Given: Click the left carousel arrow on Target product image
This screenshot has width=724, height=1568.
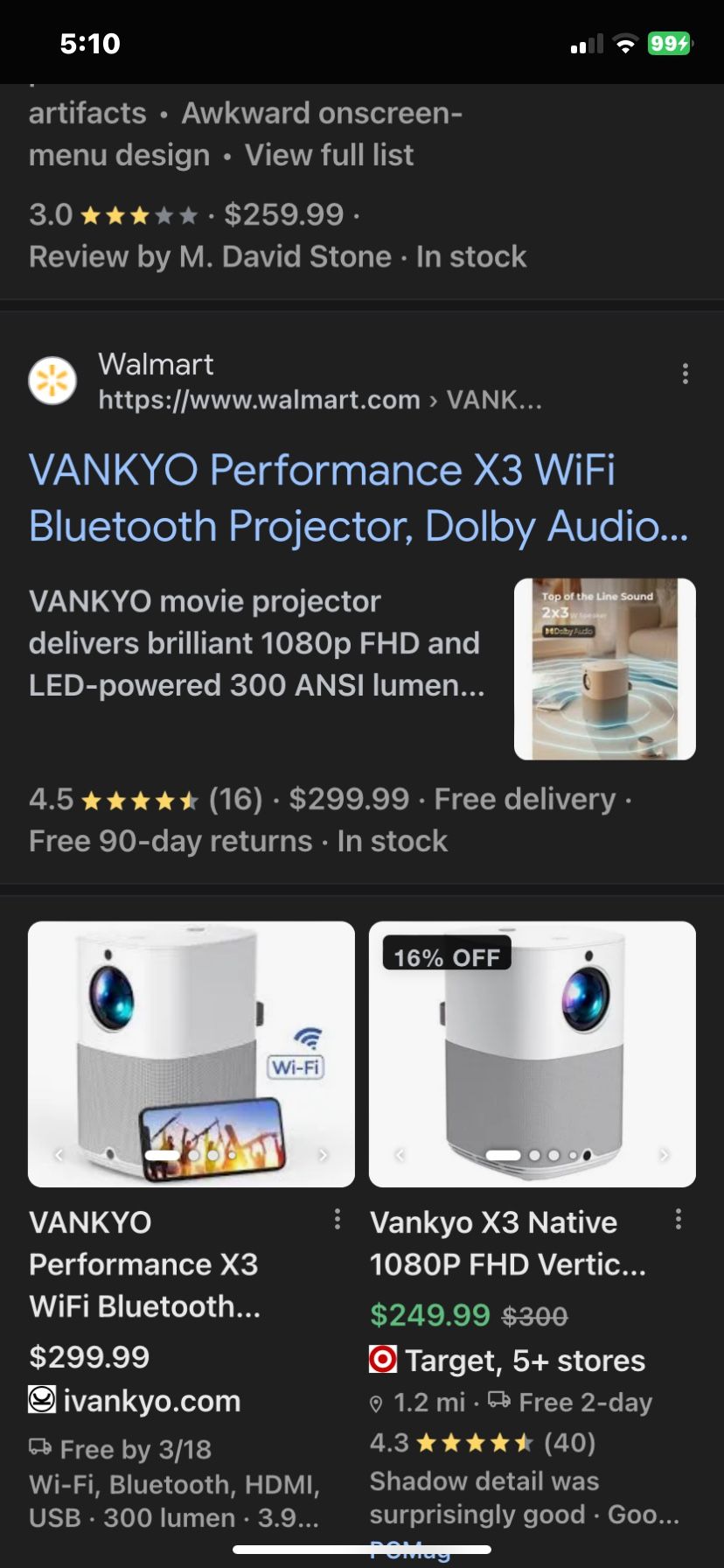Looking at the screenshot, I should pos(401,1153).
